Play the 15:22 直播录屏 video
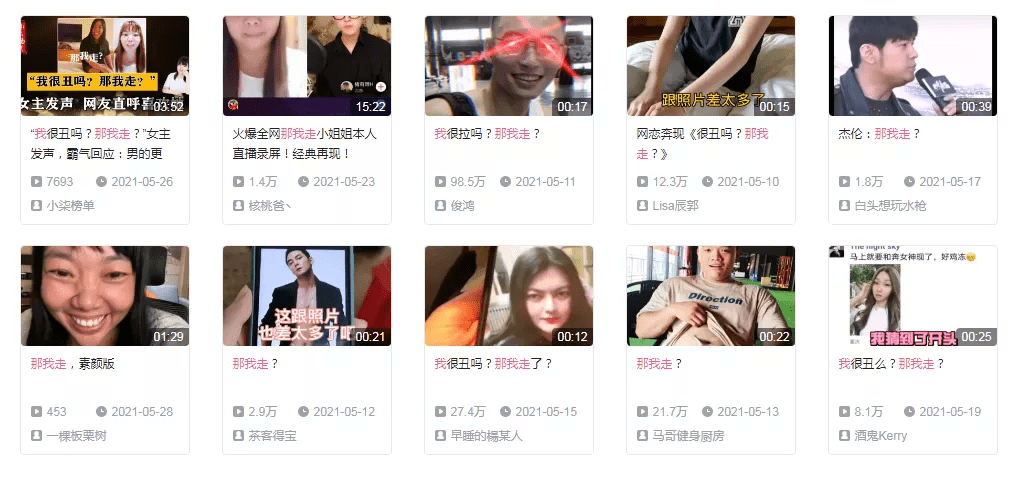 click(x=306, y=66)
